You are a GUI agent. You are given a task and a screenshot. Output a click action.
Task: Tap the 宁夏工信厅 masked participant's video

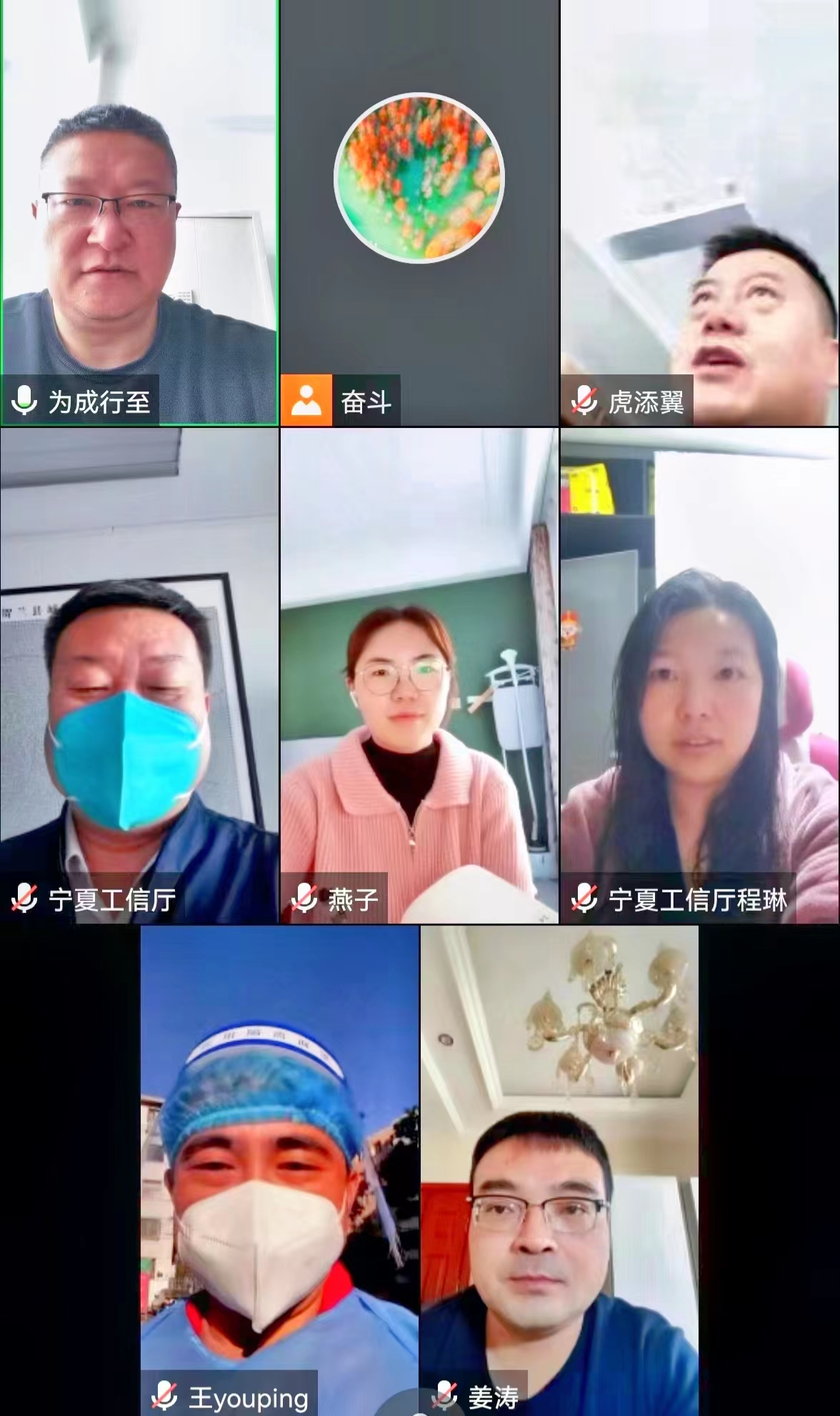pyautogui.click(x=139, y=675)
